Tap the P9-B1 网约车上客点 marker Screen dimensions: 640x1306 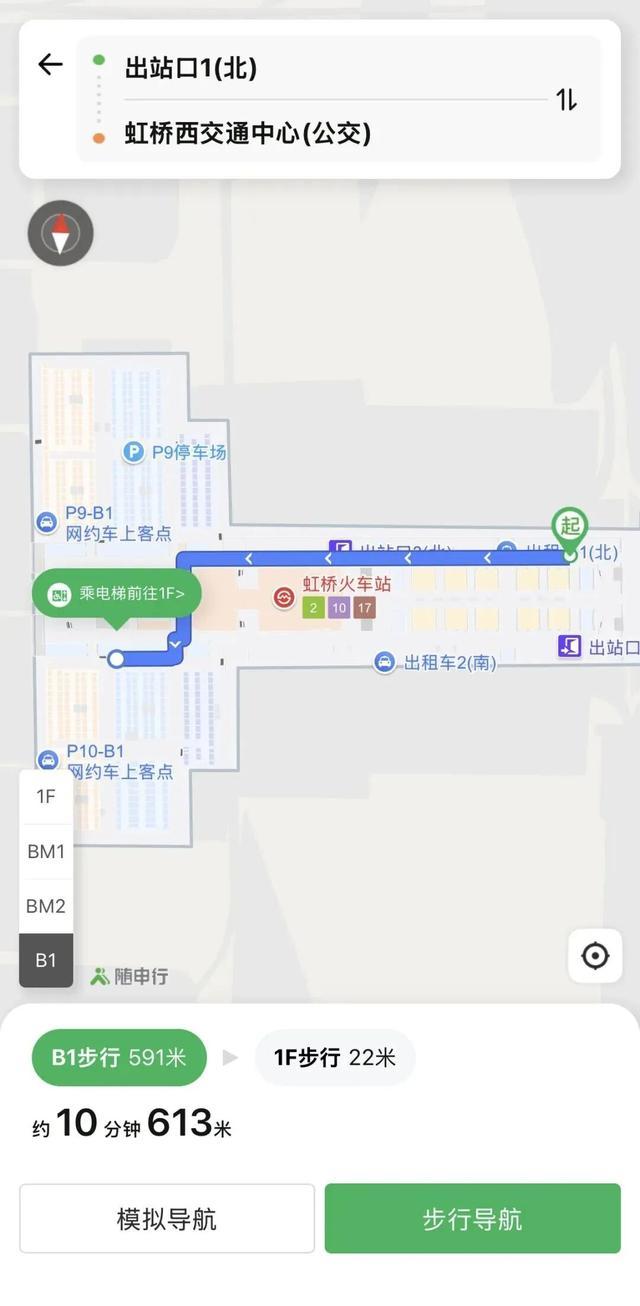pyautogui.click(x=104, y=523)
